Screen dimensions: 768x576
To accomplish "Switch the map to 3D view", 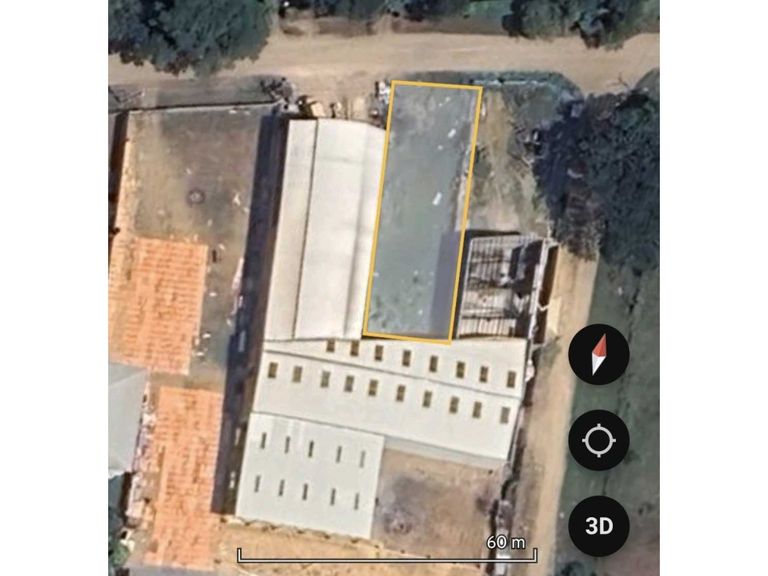I will pos(598,525).
